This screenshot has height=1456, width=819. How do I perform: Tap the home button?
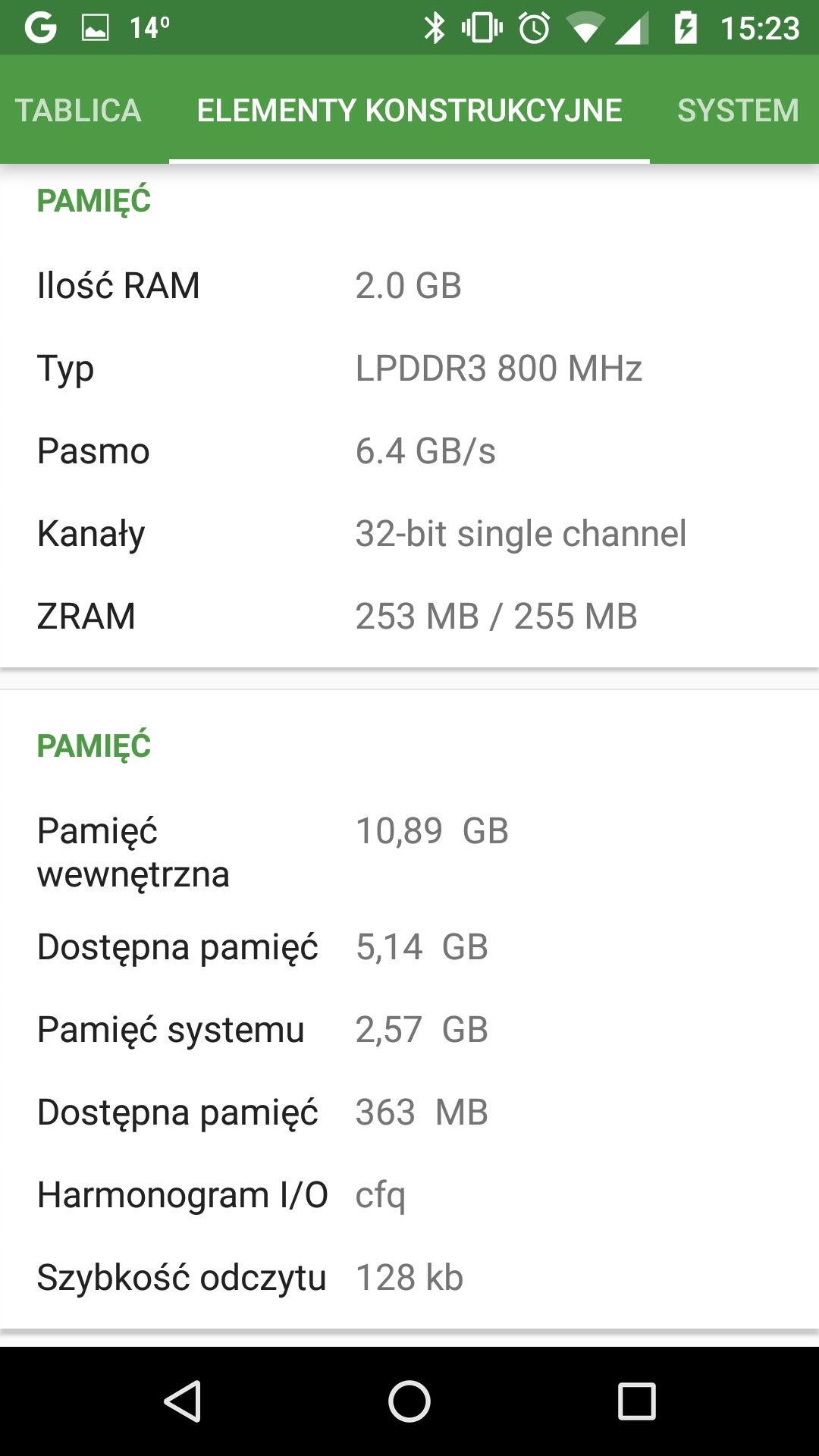point(409,1401)
